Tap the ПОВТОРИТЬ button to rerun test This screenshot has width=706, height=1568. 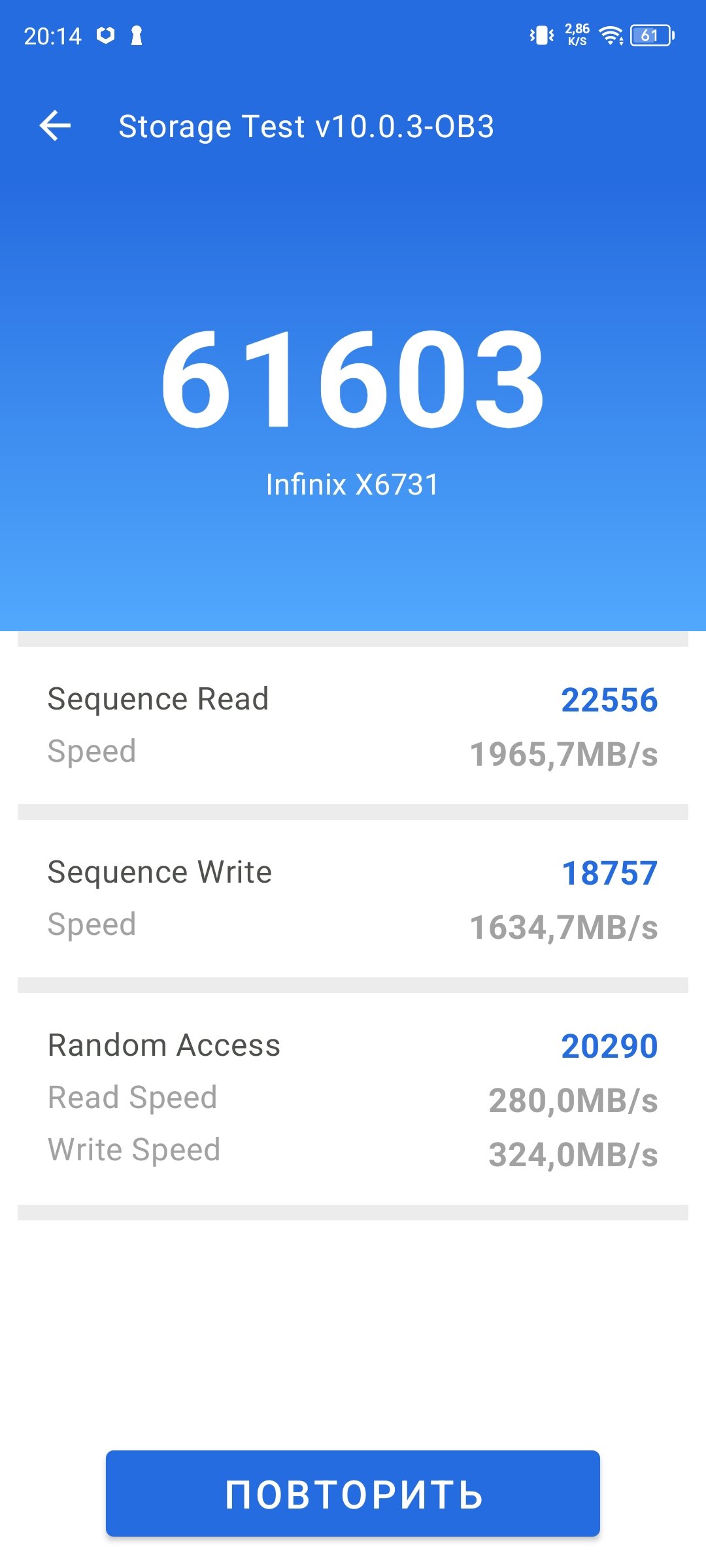click(x=353, y=1494)
